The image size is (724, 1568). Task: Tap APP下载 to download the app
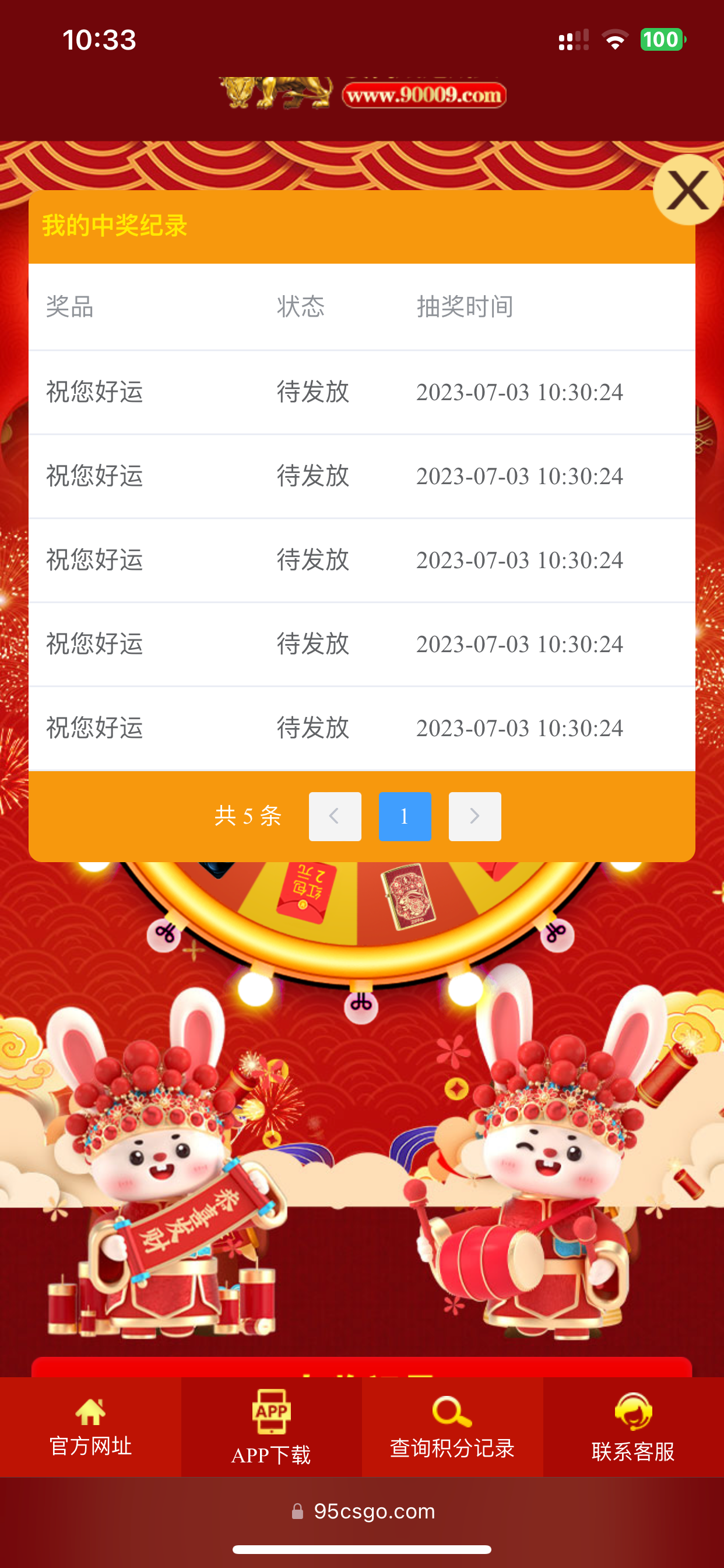(271, 1427)
